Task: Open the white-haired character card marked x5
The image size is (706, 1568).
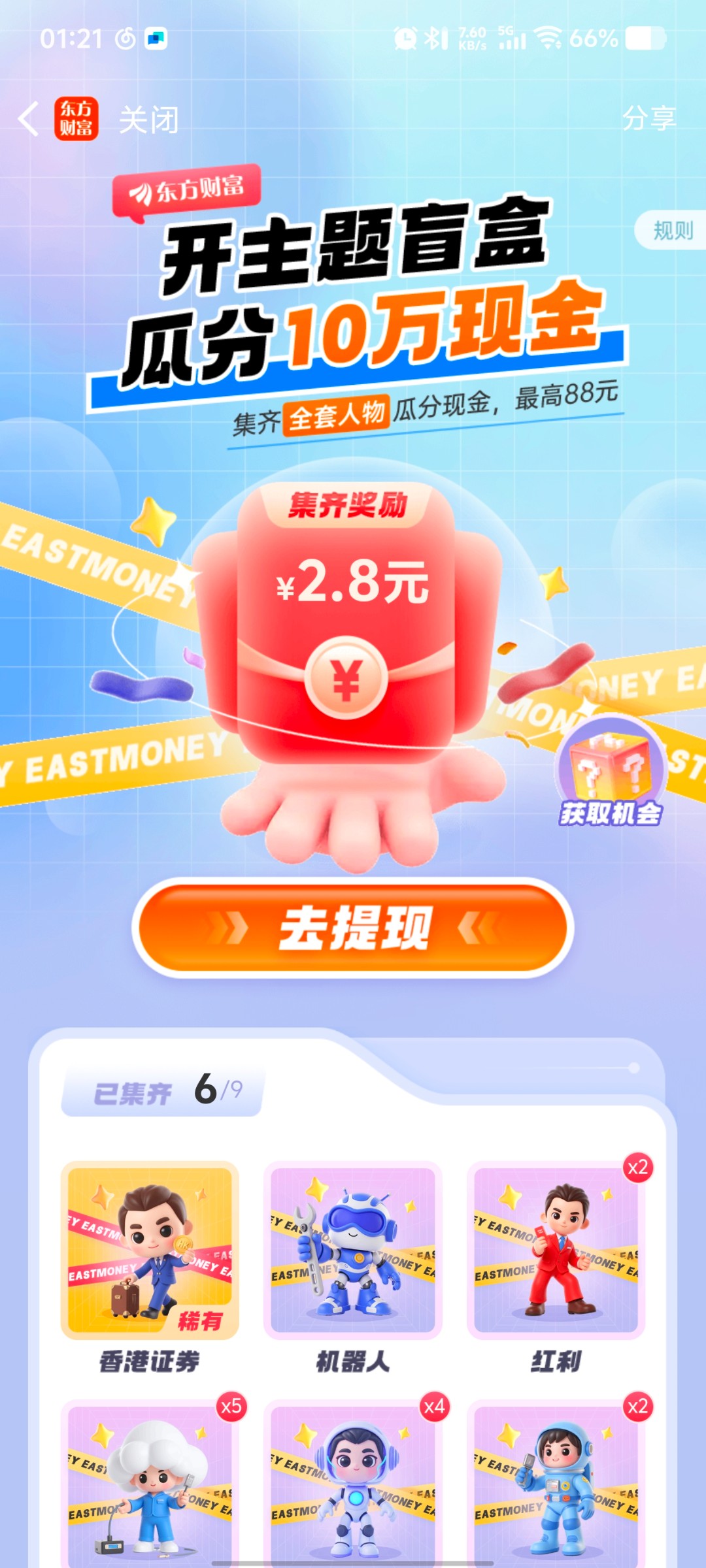Action: (x=150, y=1483)
